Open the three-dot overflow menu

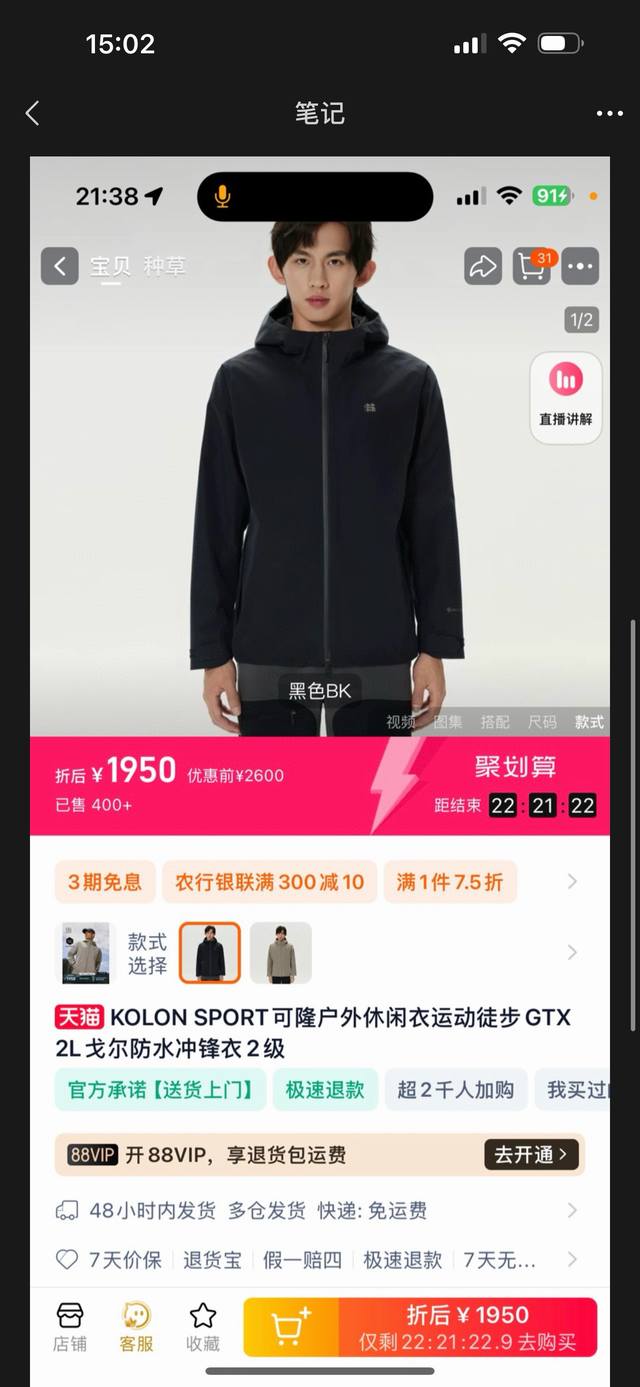[x=609, y=113]
